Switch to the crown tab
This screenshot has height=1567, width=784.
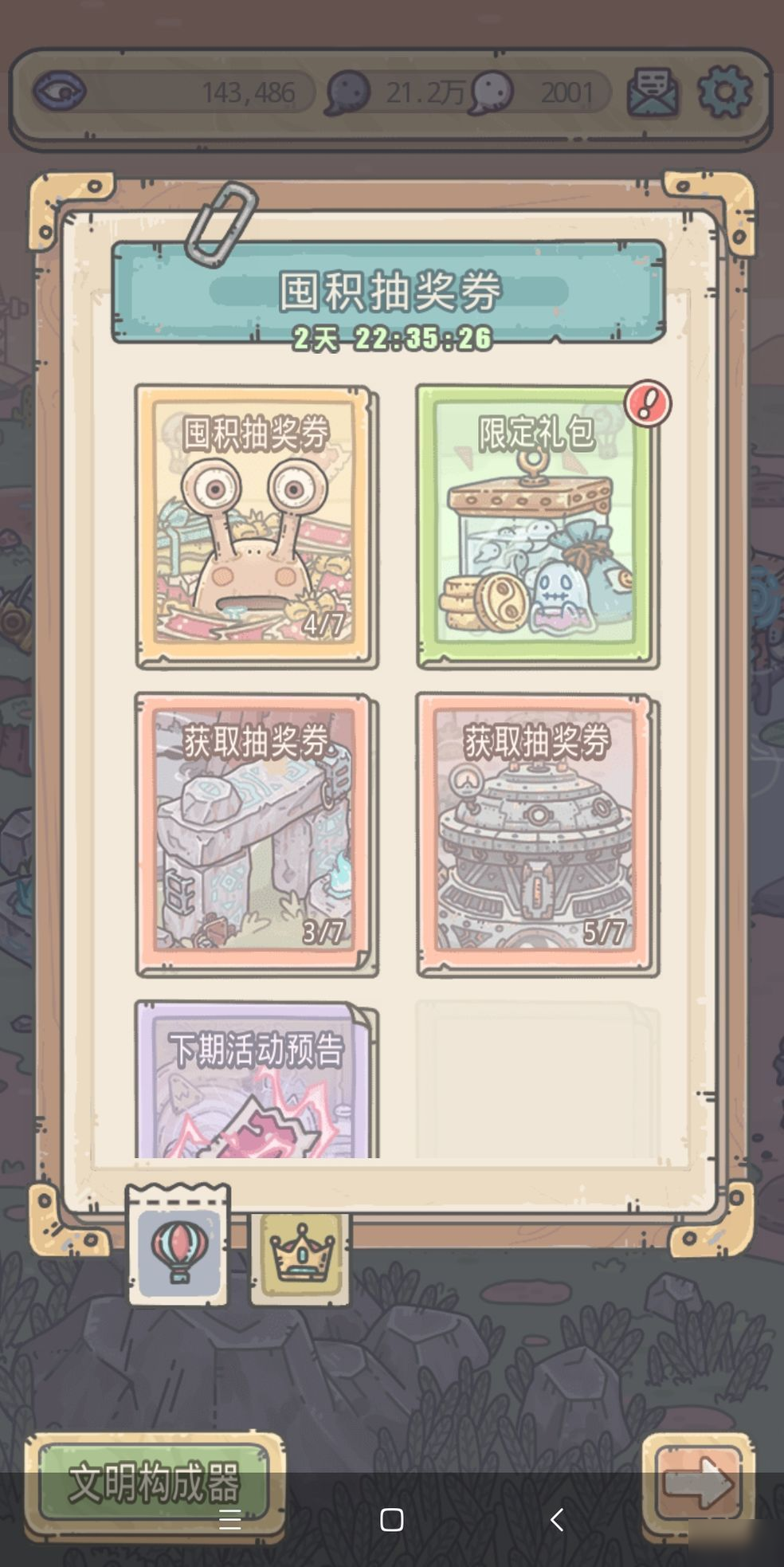301,1256
